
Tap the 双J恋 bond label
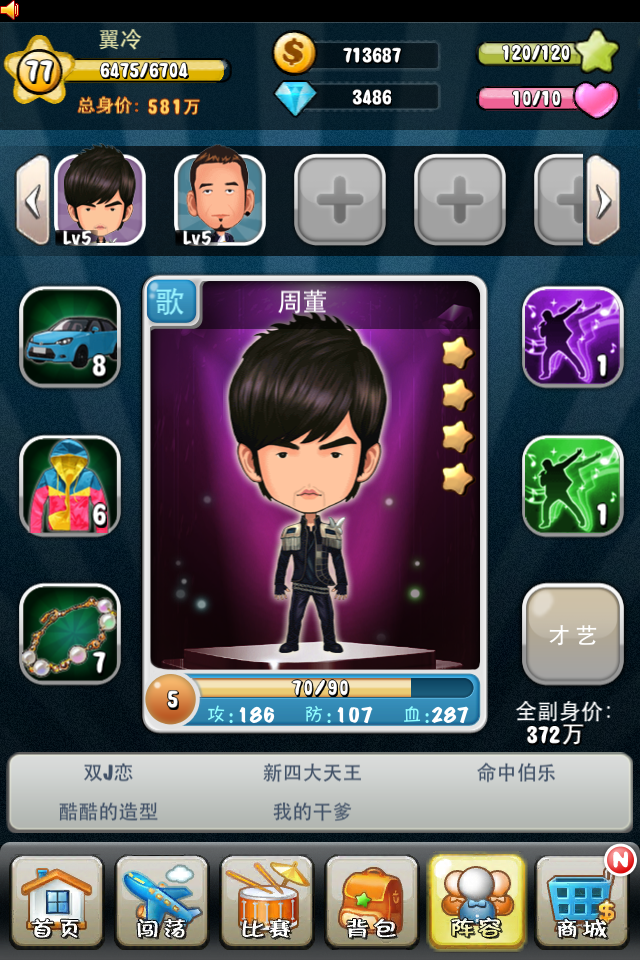pos(108,773)
